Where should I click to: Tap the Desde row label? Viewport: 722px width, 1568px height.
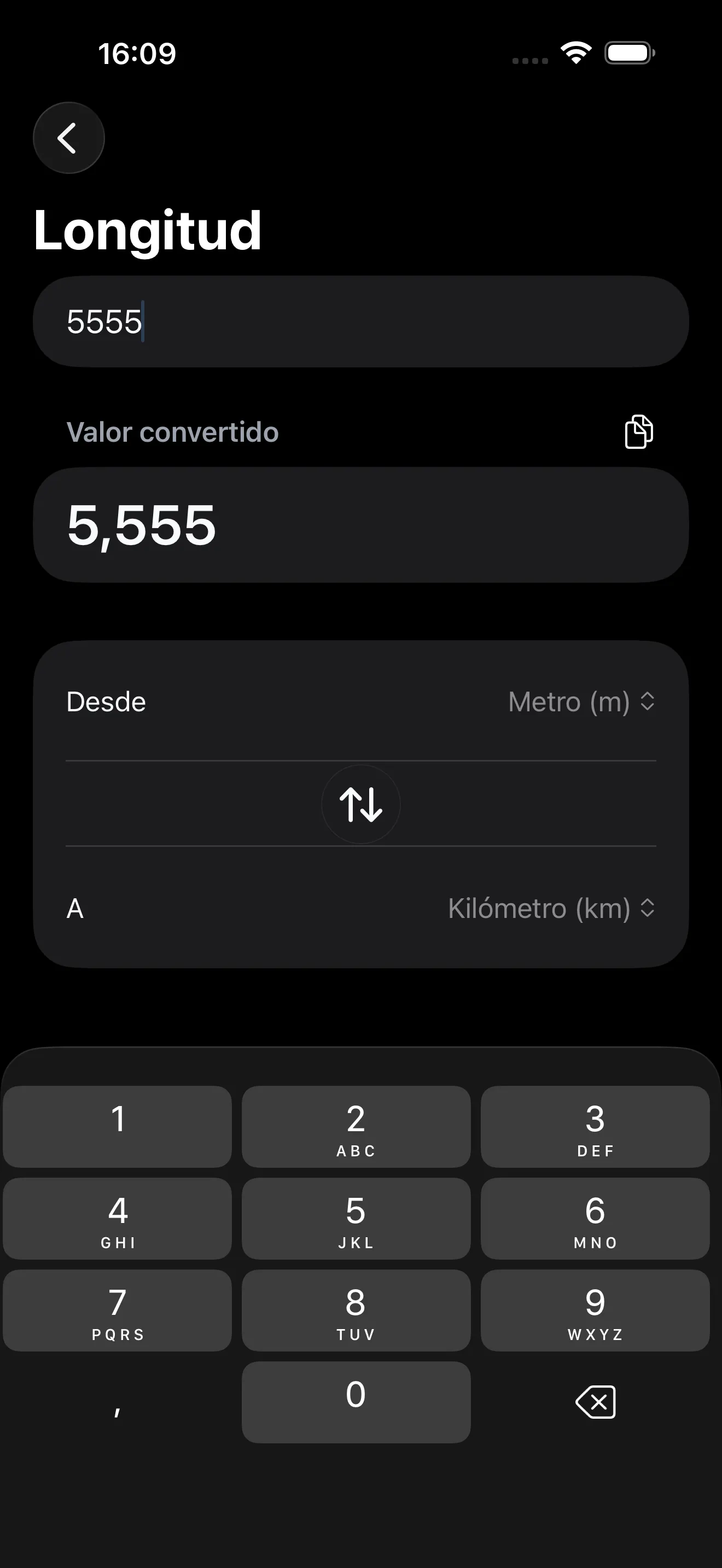(106, 700)
